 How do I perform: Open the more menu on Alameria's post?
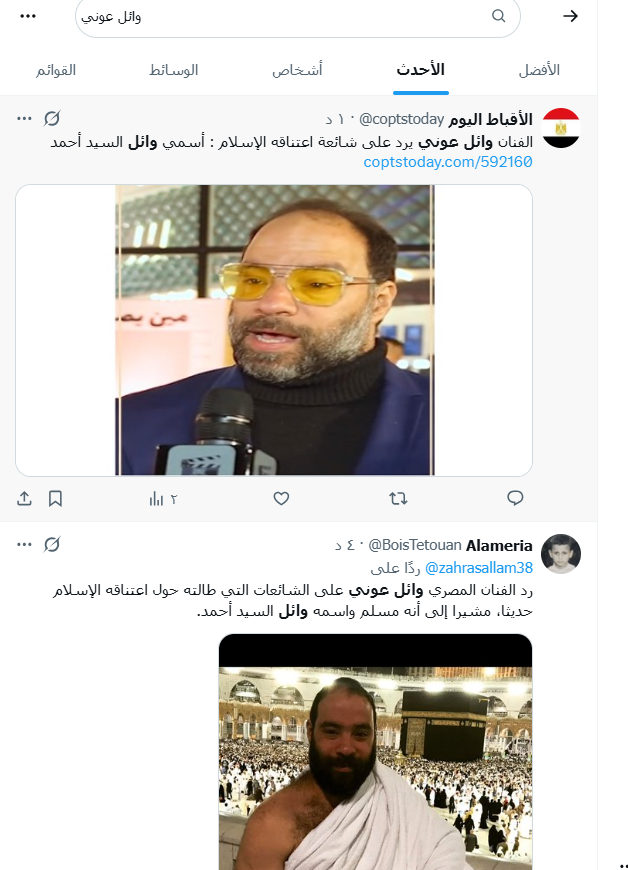point(25,544)
